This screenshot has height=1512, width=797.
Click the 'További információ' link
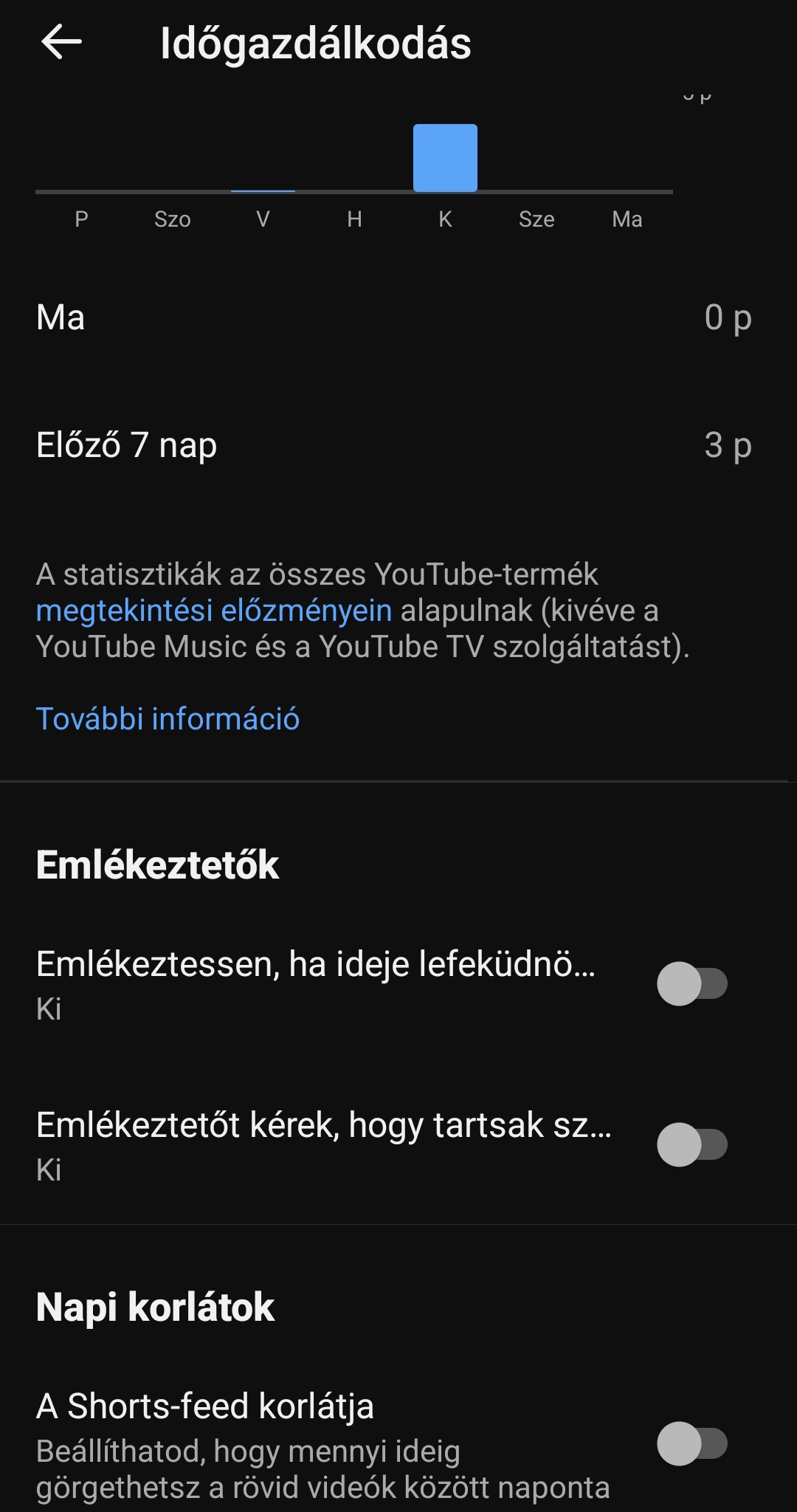click(168, 718)
